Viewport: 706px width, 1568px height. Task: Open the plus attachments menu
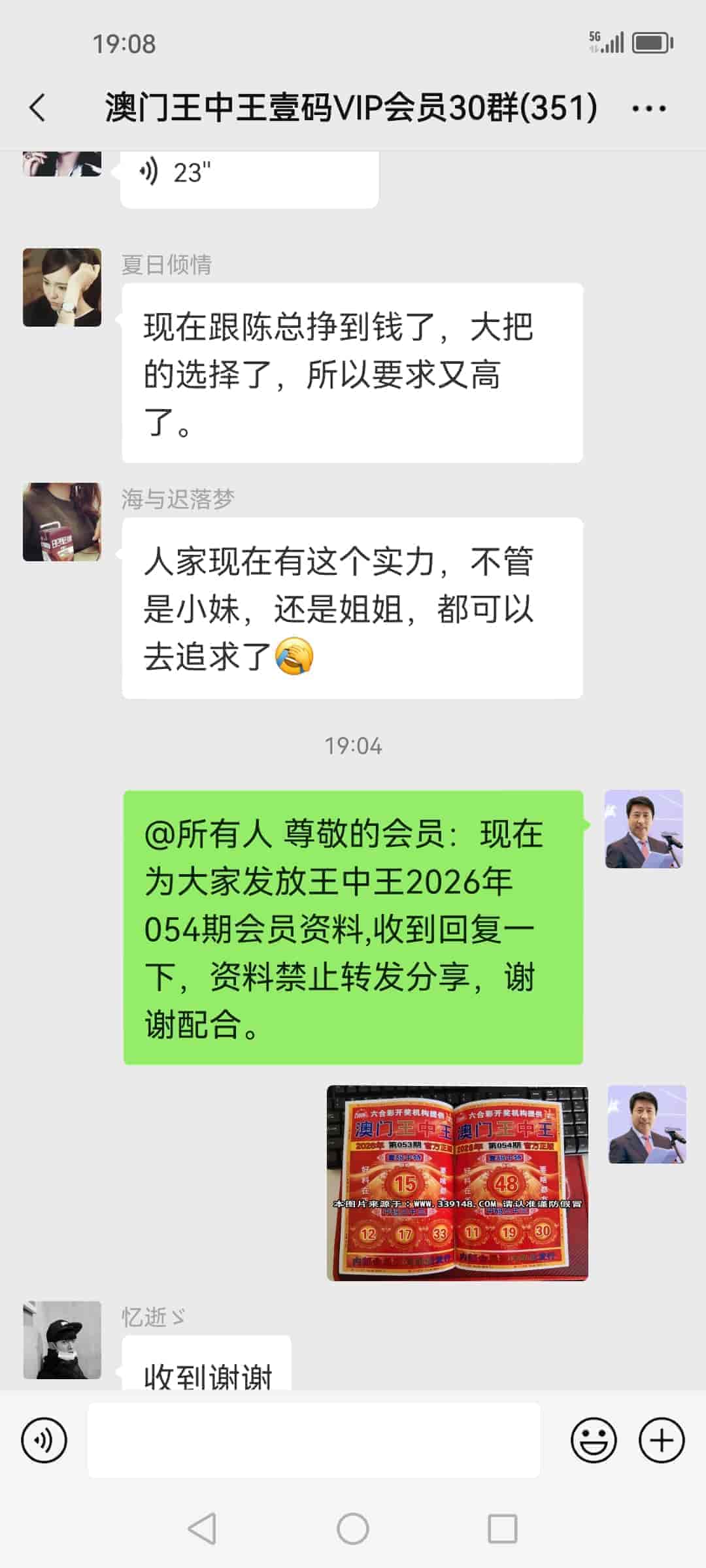tap(662, 1440)
